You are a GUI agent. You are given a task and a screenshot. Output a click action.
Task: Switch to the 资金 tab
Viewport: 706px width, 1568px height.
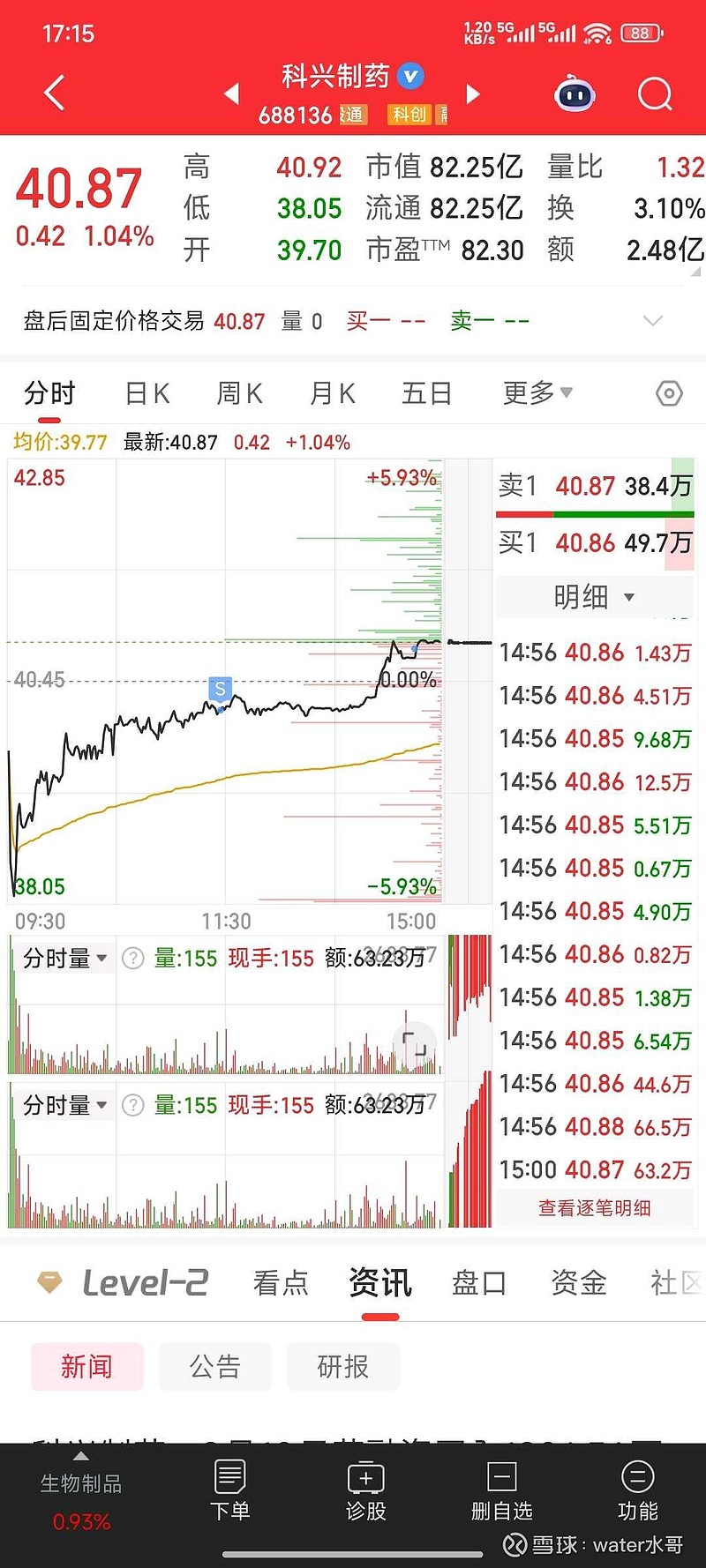[579, 1283]
